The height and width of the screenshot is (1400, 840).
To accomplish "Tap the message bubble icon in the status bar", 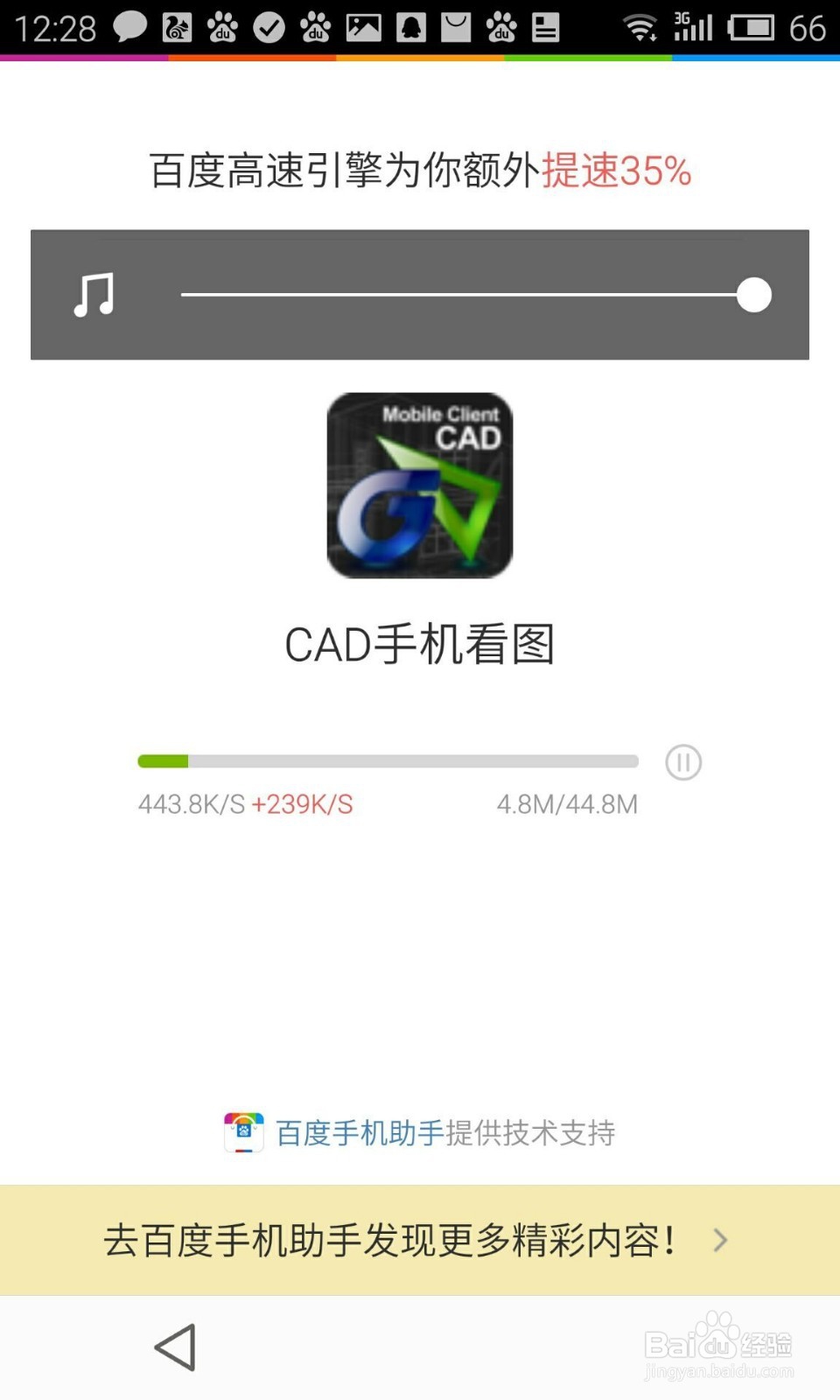I will [129, 26].
